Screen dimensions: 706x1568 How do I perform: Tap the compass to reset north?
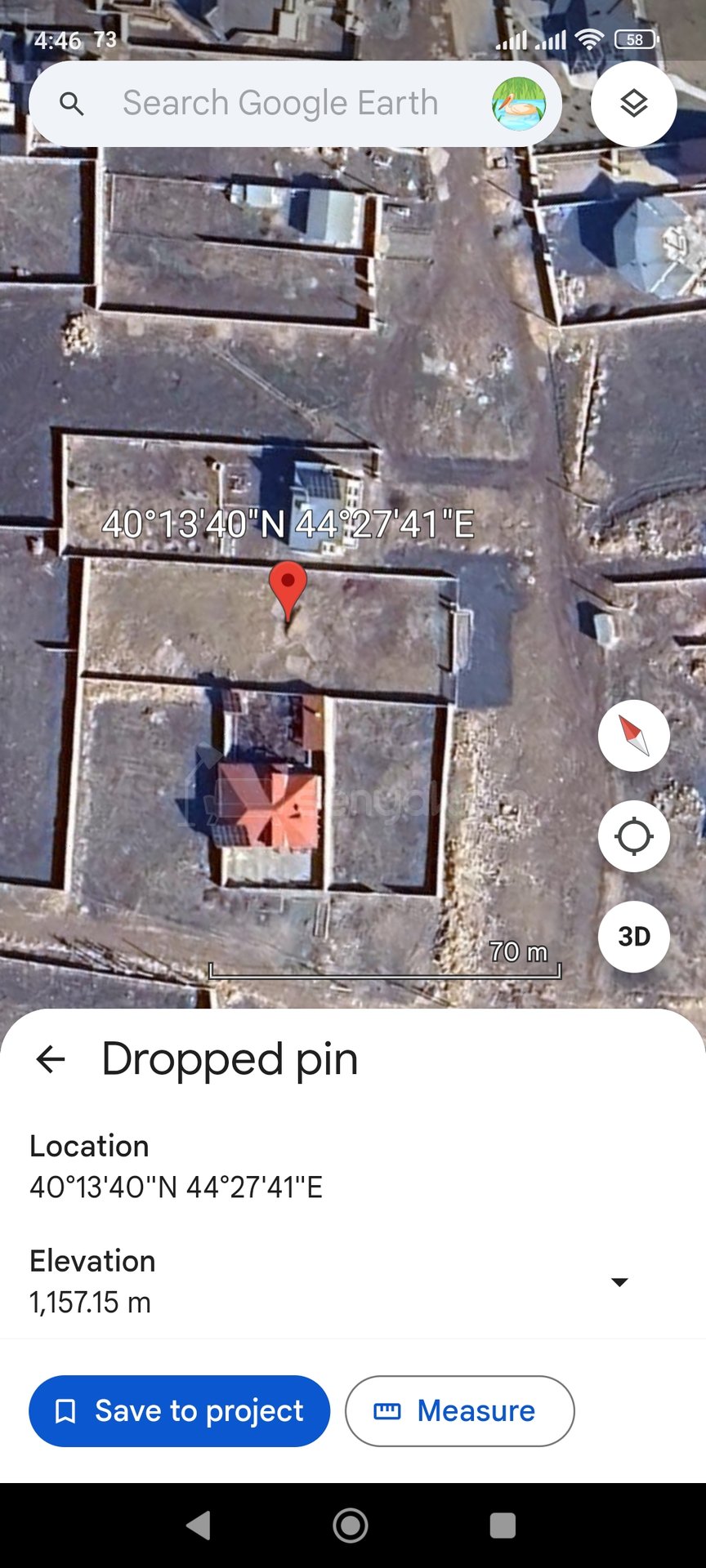click(x=633, y=735)
